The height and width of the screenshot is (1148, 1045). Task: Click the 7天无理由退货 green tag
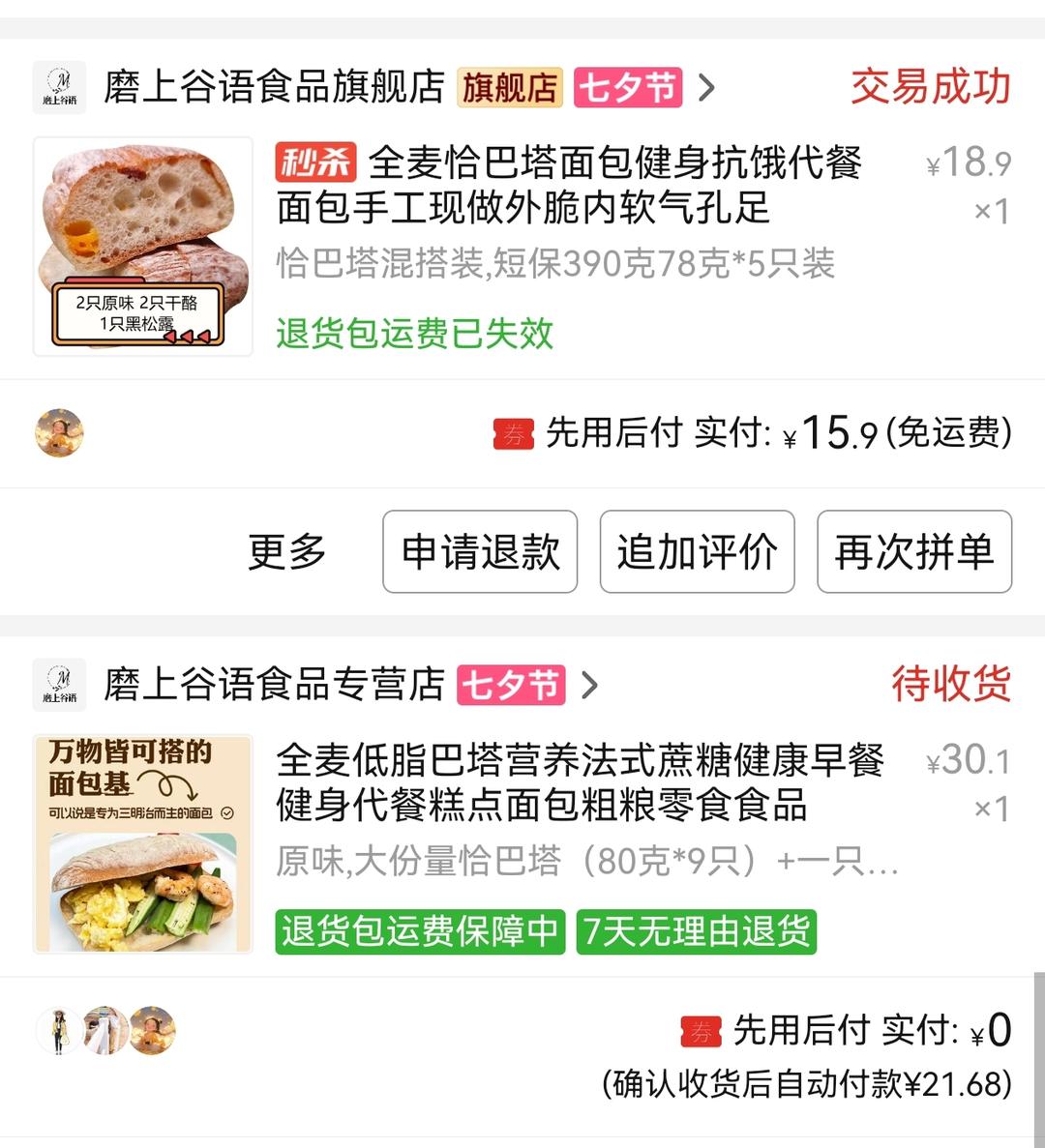point(696,933)
